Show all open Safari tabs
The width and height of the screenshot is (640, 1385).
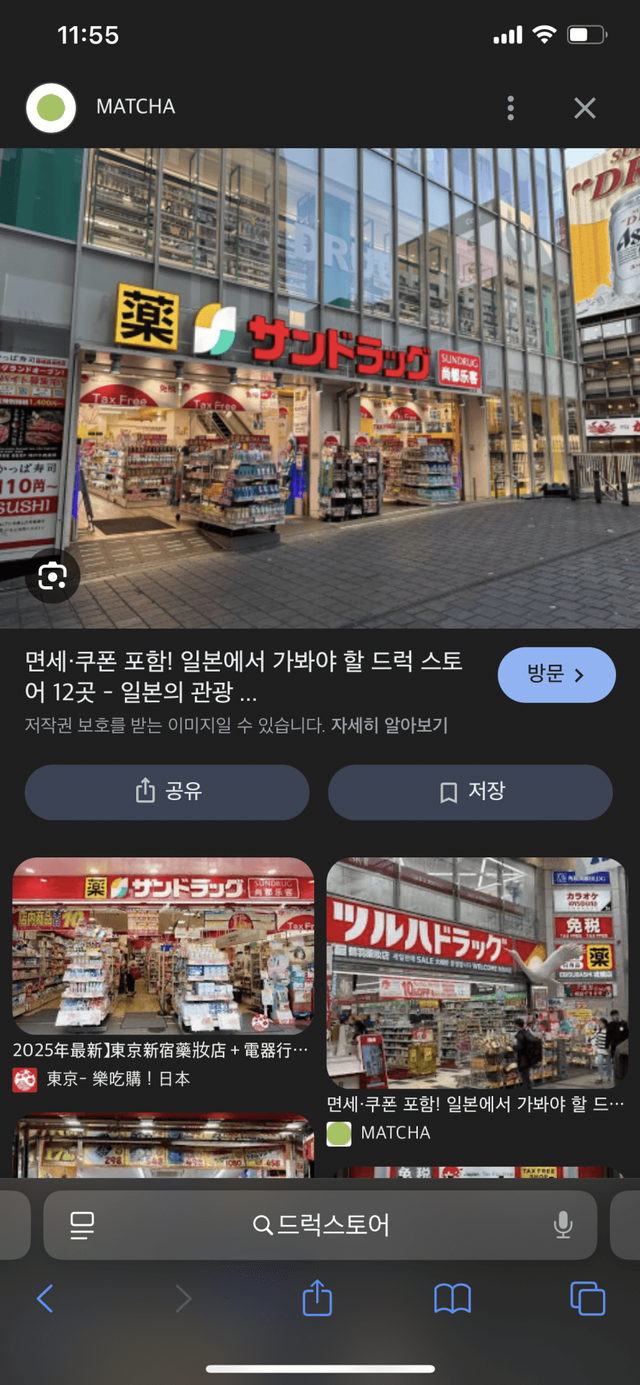point(588,1299)
